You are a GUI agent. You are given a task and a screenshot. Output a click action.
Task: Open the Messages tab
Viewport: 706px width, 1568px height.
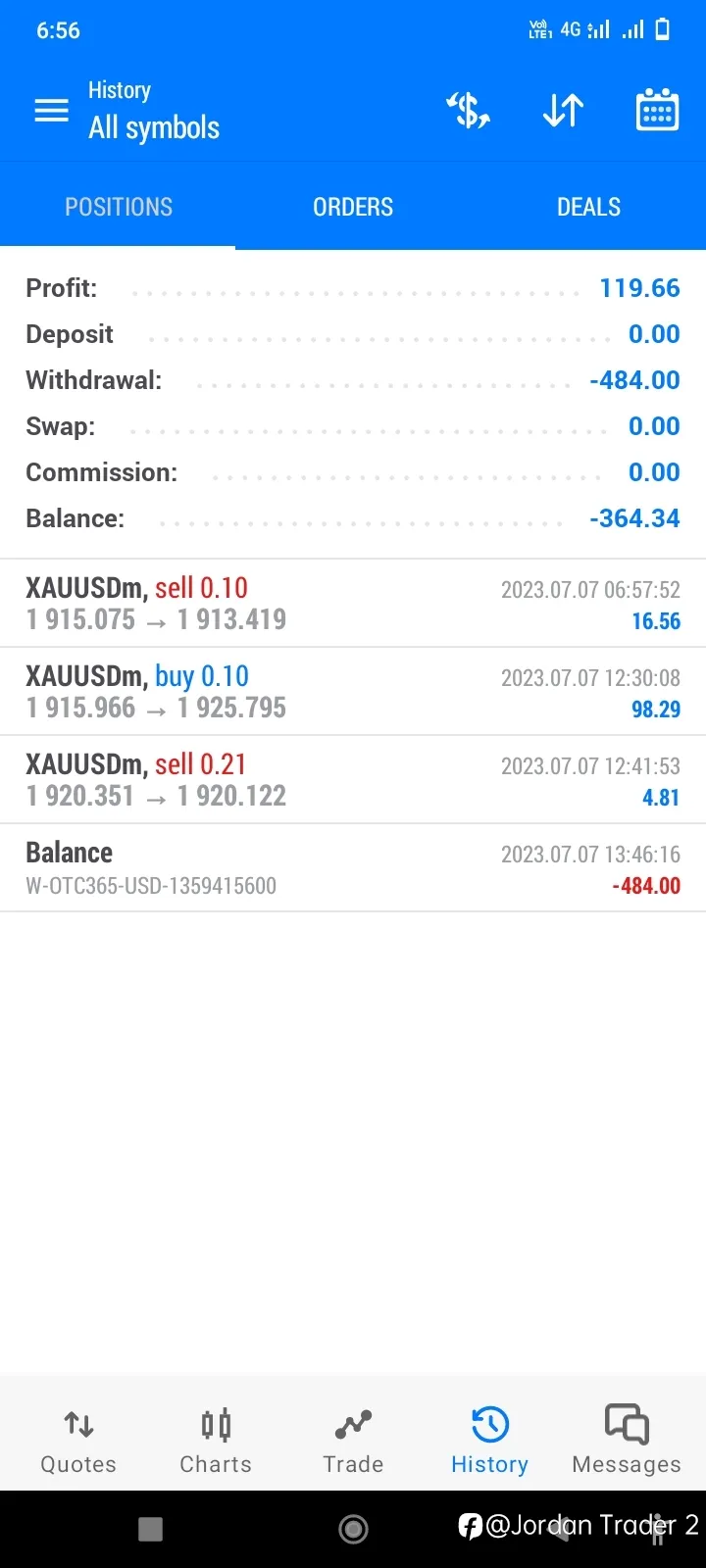click(627, 1439)
